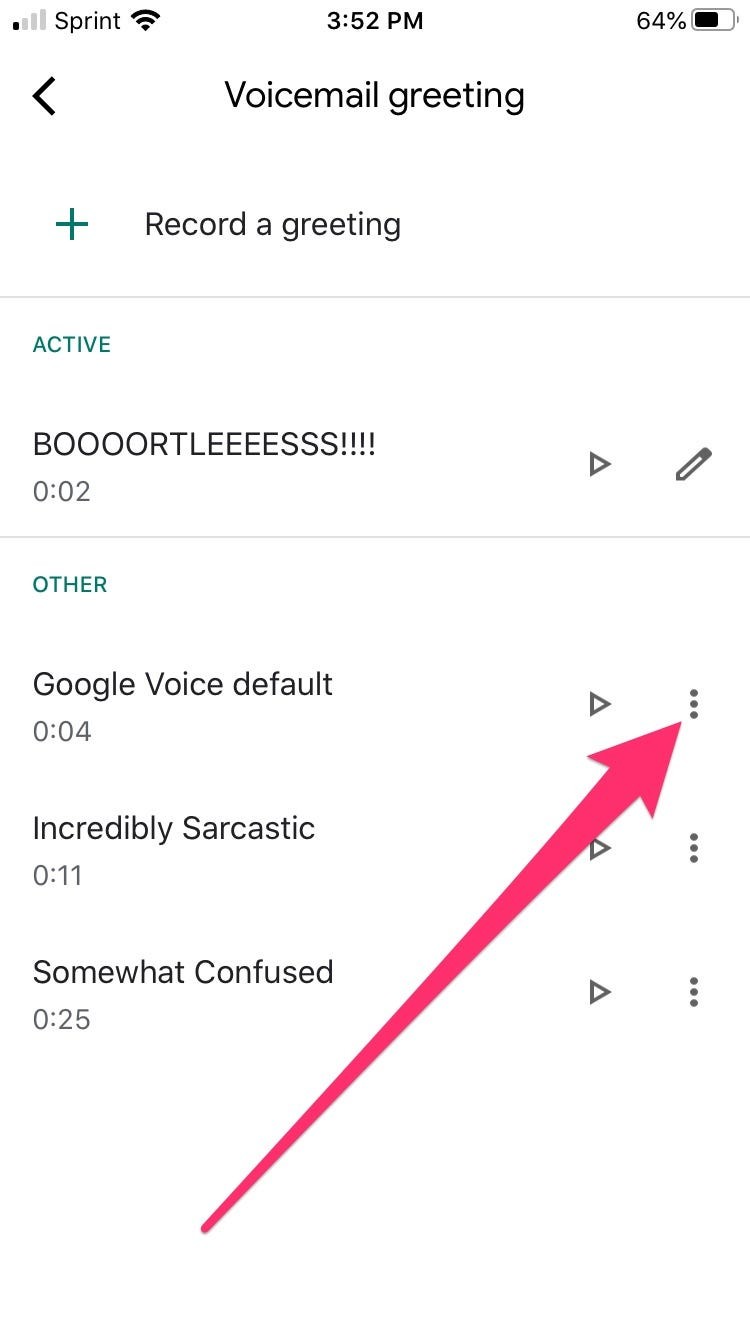
Task: Select the Incredibly Sarcastic greeting name
Action: pyautogui.click(x=173, y=828)
